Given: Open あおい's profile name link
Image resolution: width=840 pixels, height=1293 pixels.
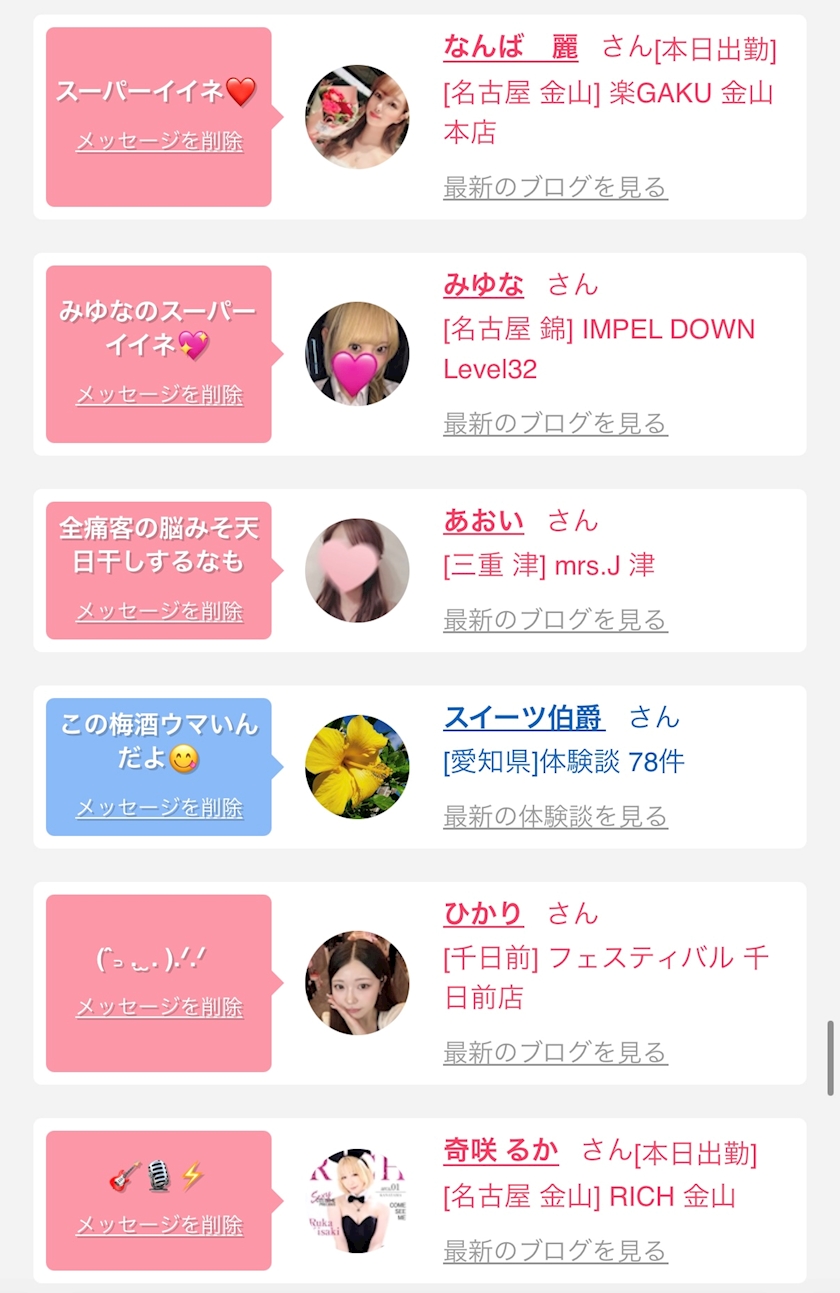Looking at the screenshot, I should [x=483, y=520].
